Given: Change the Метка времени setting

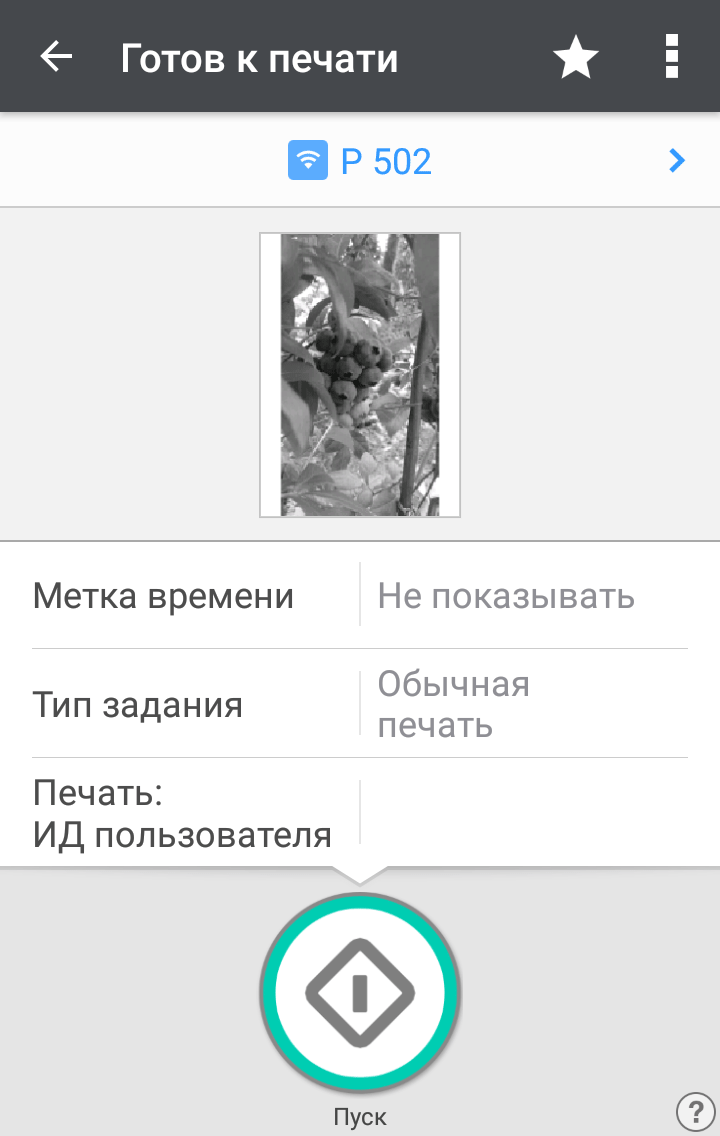Looking at the screenshot, I should [x=360, y=597].
